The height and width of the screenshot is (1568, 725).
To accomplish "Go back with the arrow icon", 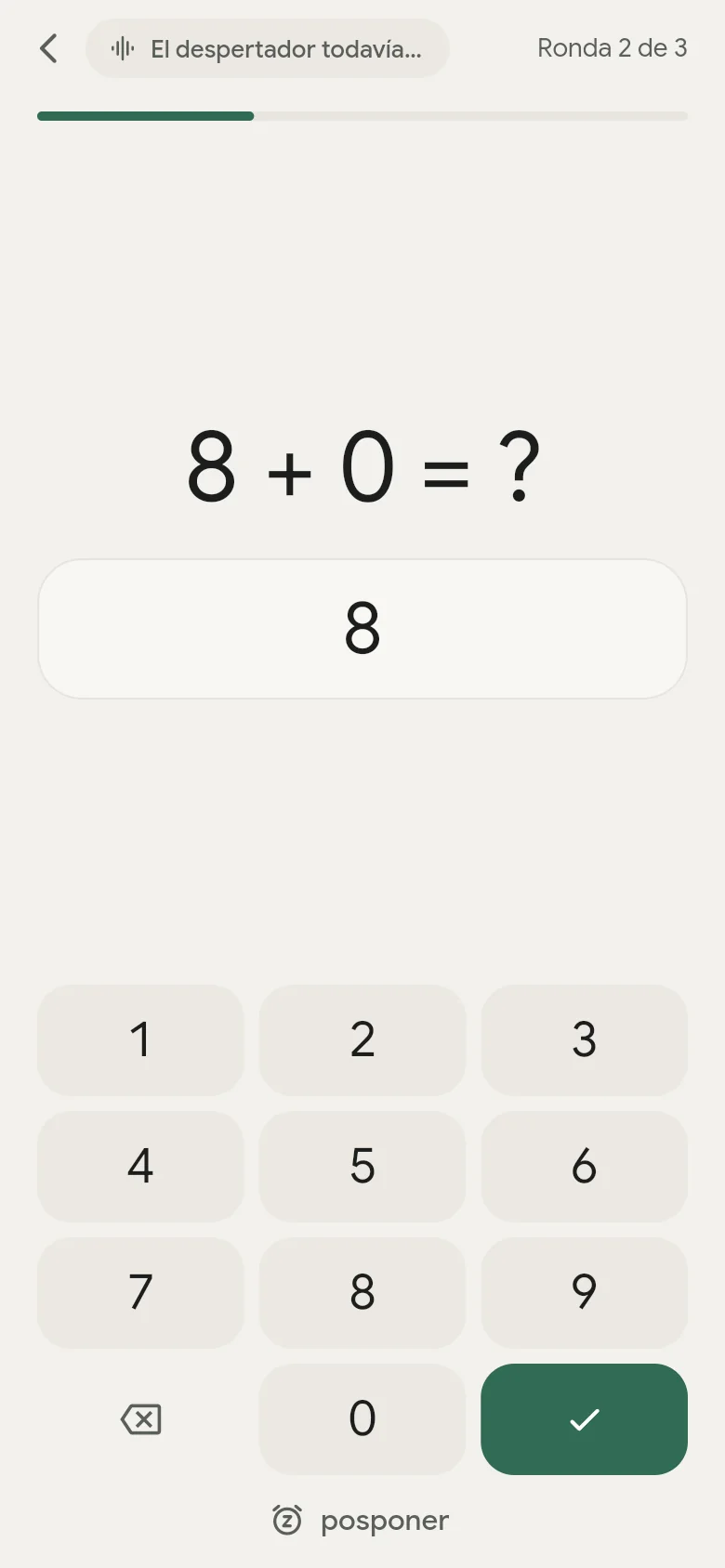I will pos(49,48).
